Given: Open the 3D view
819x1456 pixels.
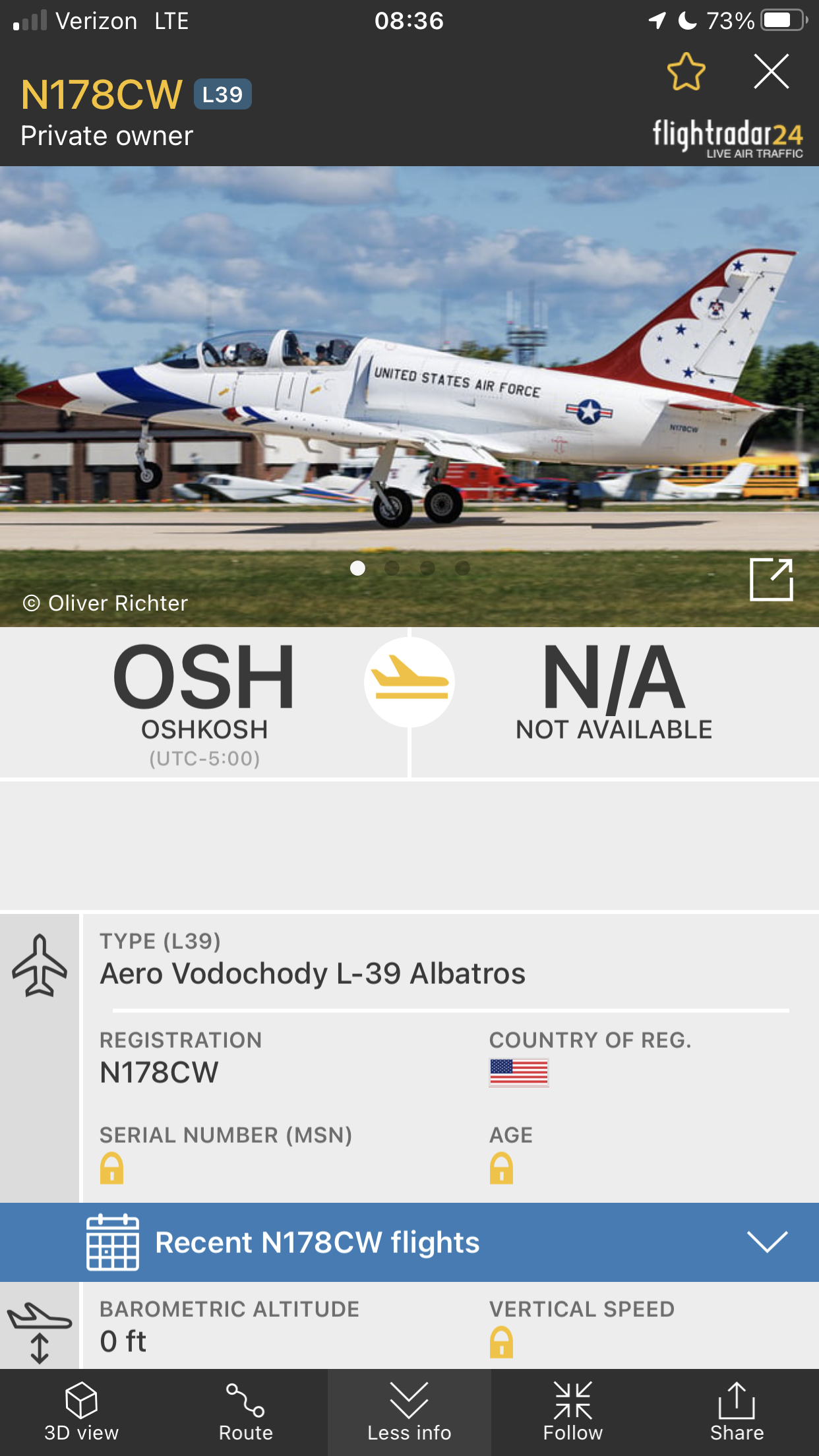Looking at the screenshot, I should (82, 1412).
